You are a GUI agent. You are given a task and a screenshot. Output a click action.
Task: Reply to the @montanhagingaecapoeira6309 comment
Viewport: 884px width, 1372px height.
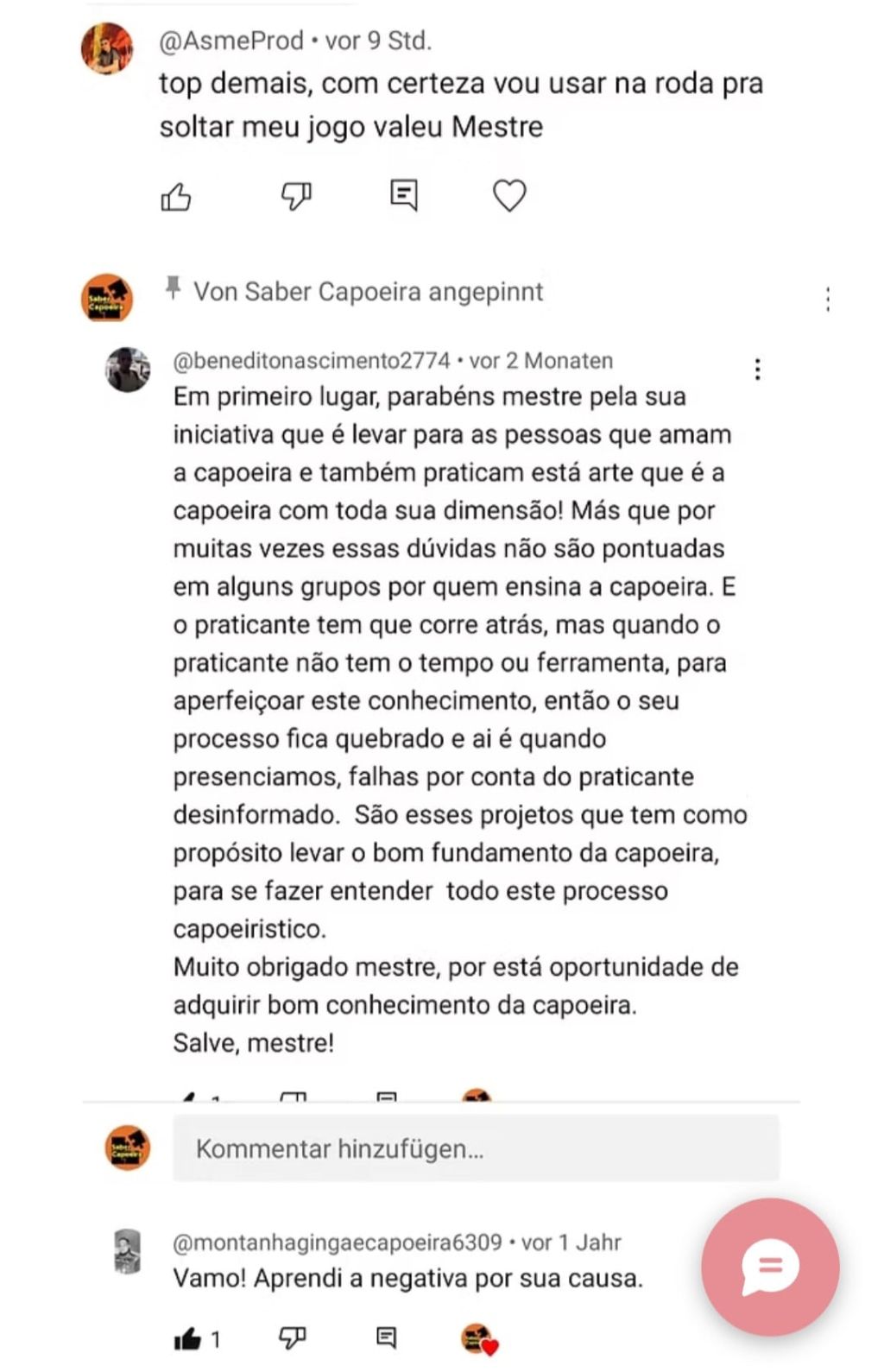point(387,1338)
